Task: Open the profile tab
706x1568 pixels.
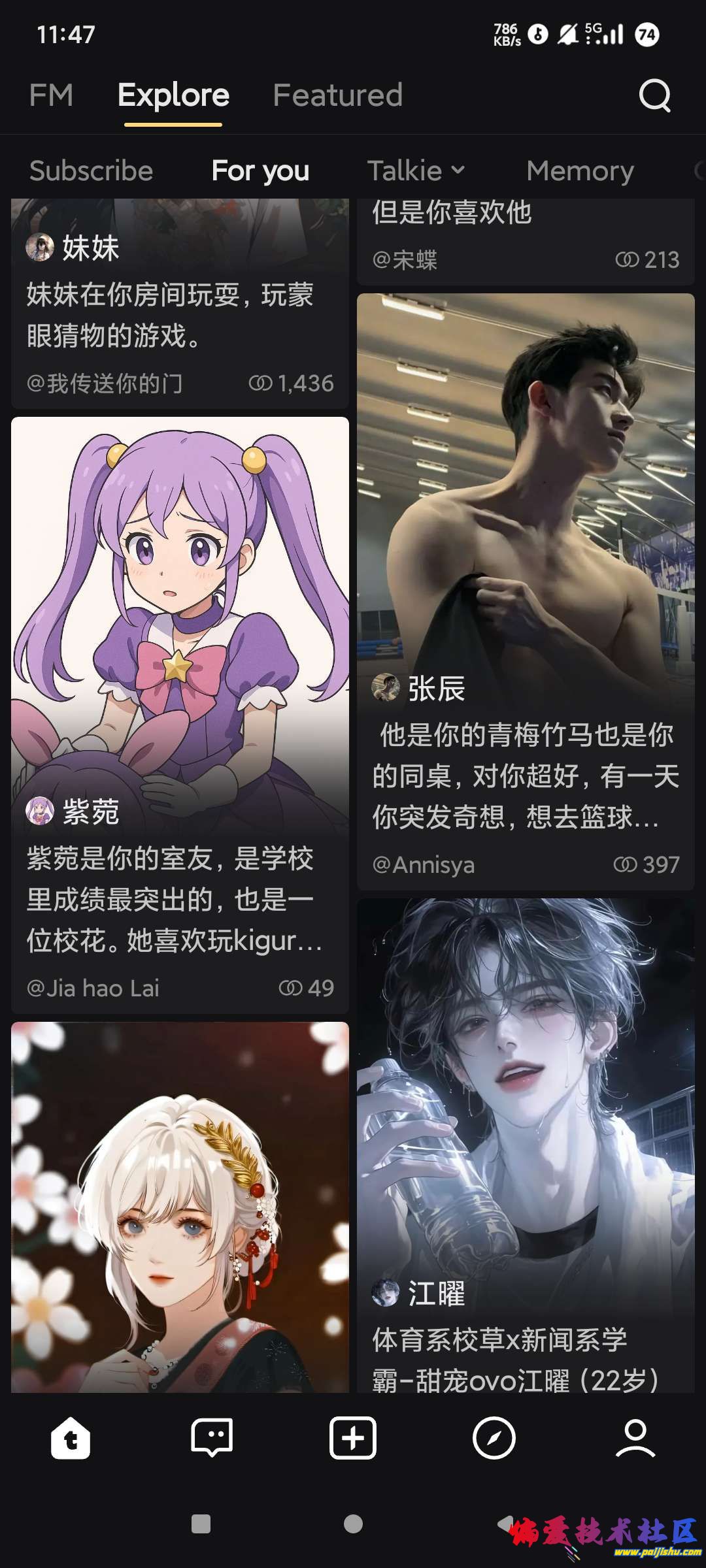Action: (x=635, y=1439)
